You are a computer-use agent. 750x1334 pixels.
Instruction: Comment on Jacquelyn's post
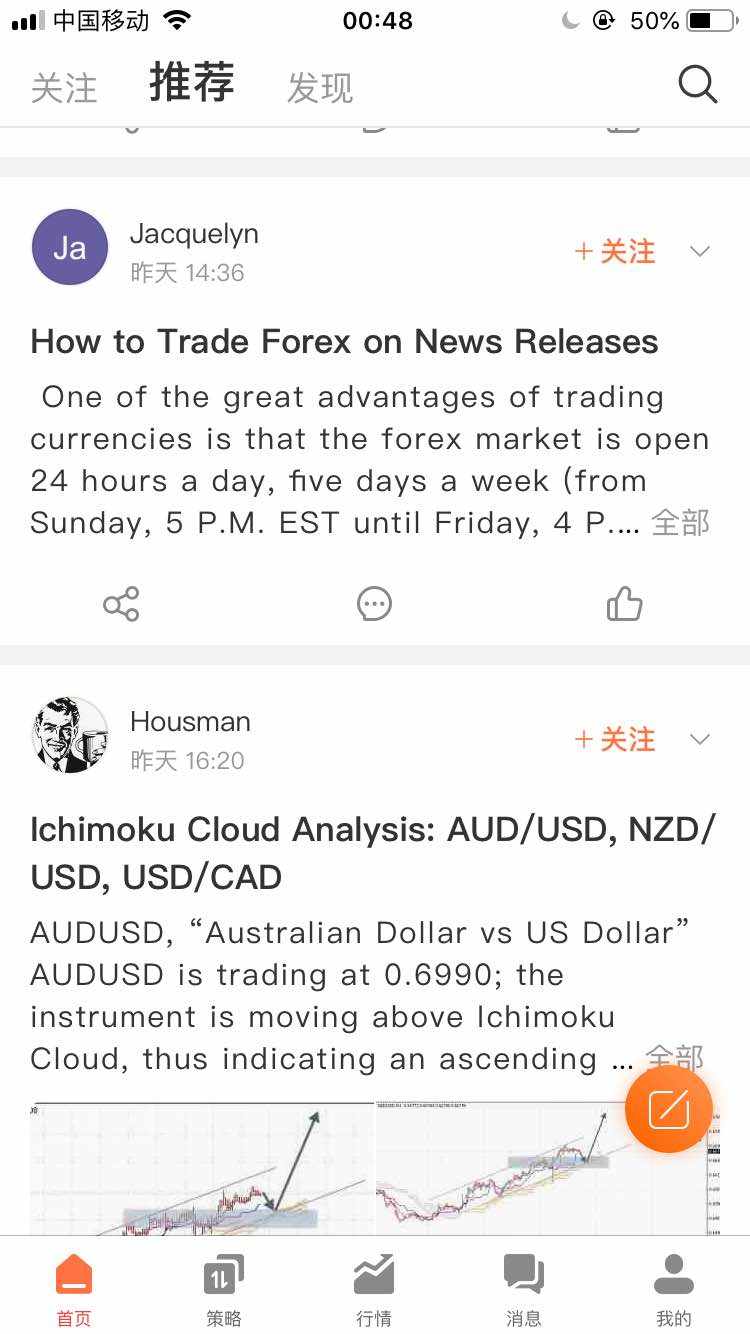click(374, 604)
